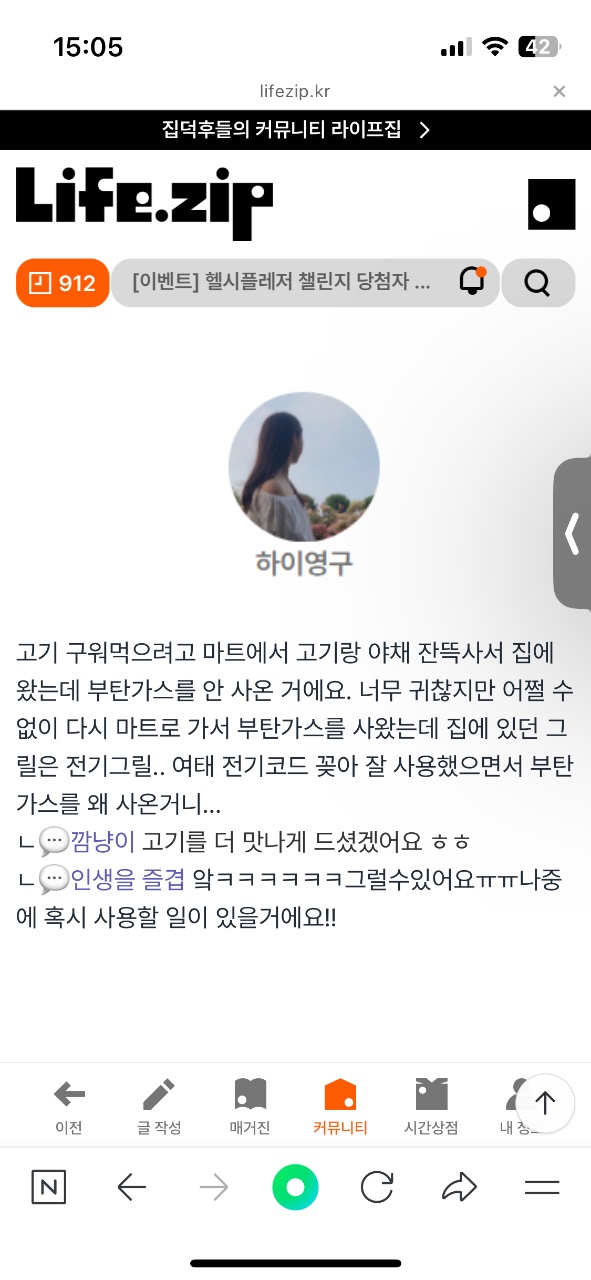Open commenter 인생을 즐겹's profile
Screen dimensions: 591x1280
[128, 880]
